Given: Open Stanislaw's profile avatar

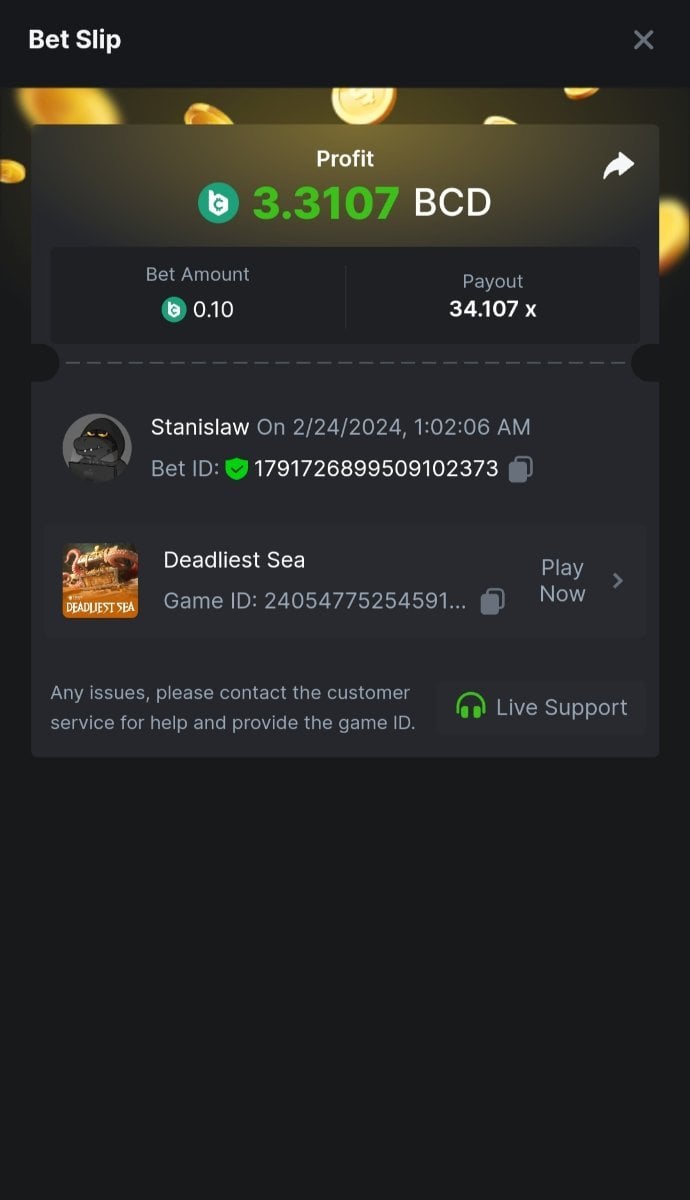Looking at the screenshot, I should [97, 447].
